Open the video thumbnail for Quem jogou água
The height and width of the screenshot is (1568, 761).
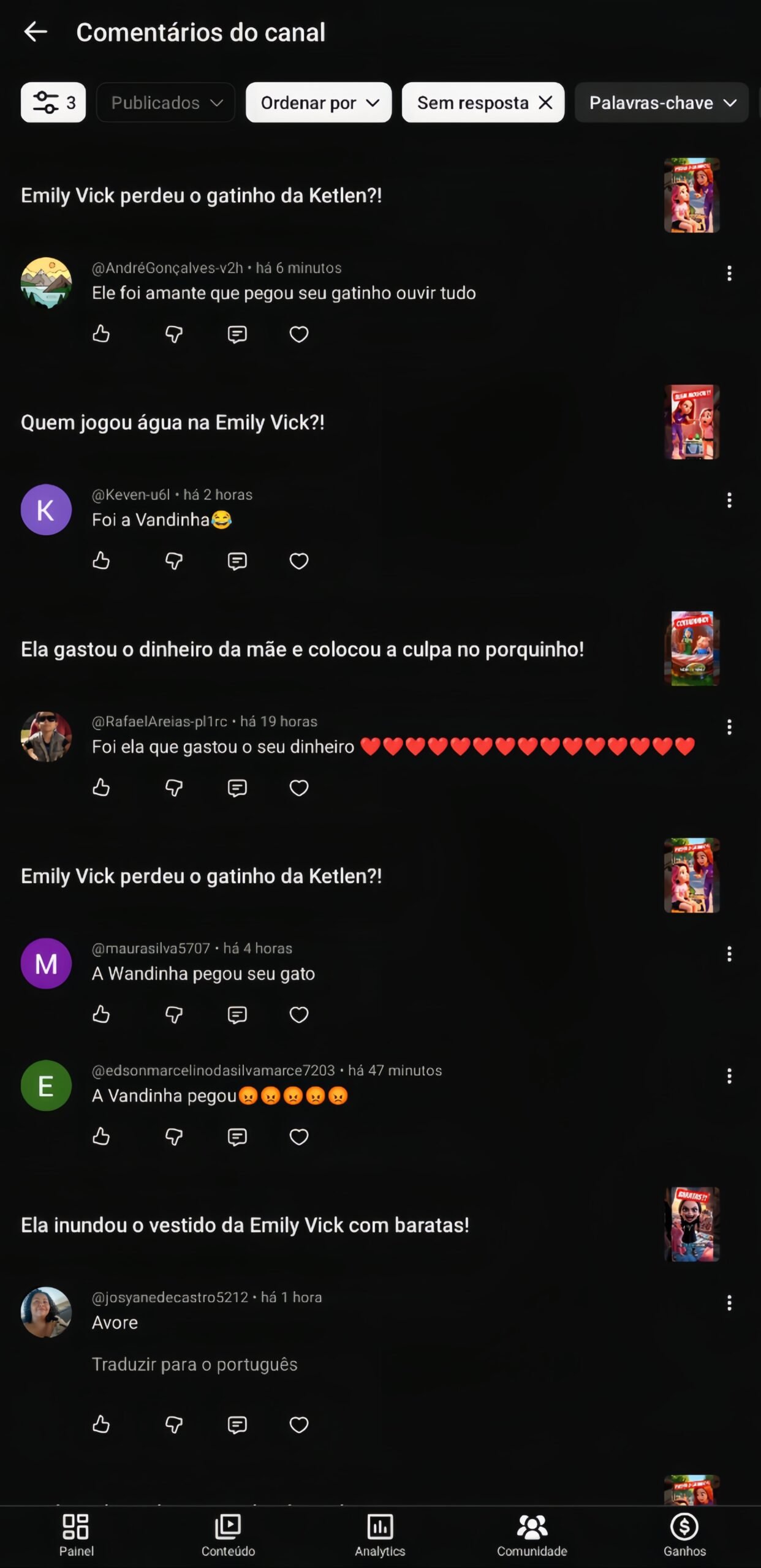pyautogui.click(x=692, y=422)
